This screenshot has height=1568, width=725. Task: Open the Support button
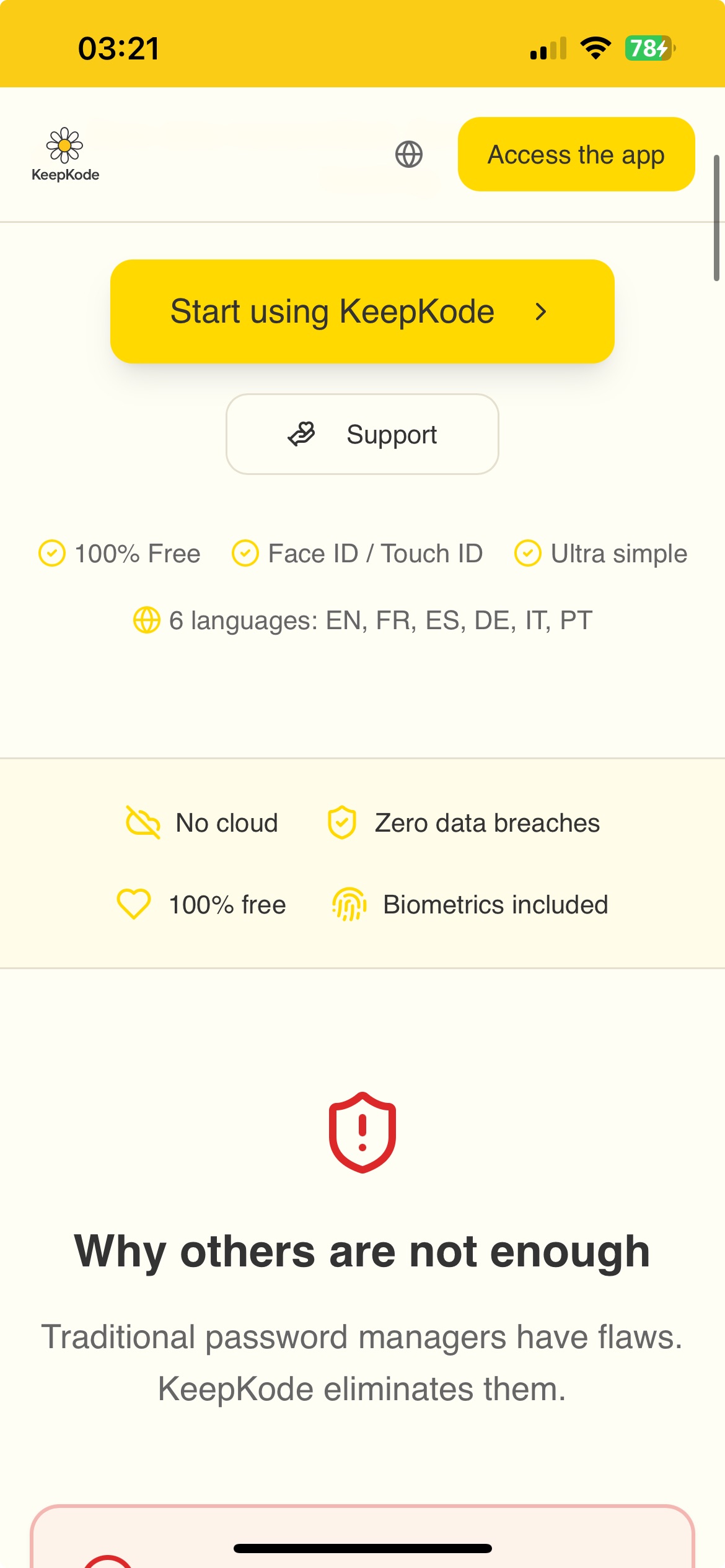(x=362, y=434)
